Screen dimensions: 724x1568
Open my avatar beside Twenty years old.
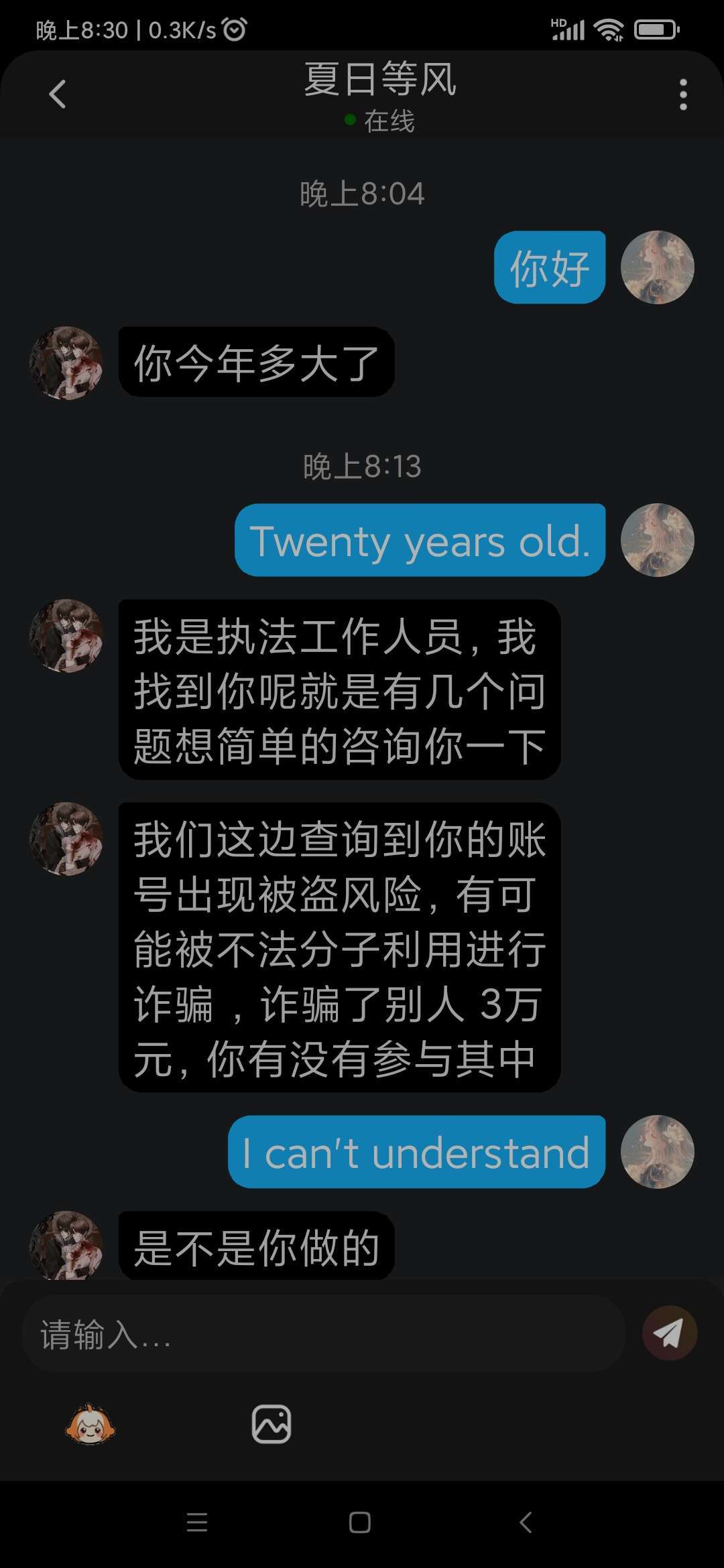[x=657, y=540]
